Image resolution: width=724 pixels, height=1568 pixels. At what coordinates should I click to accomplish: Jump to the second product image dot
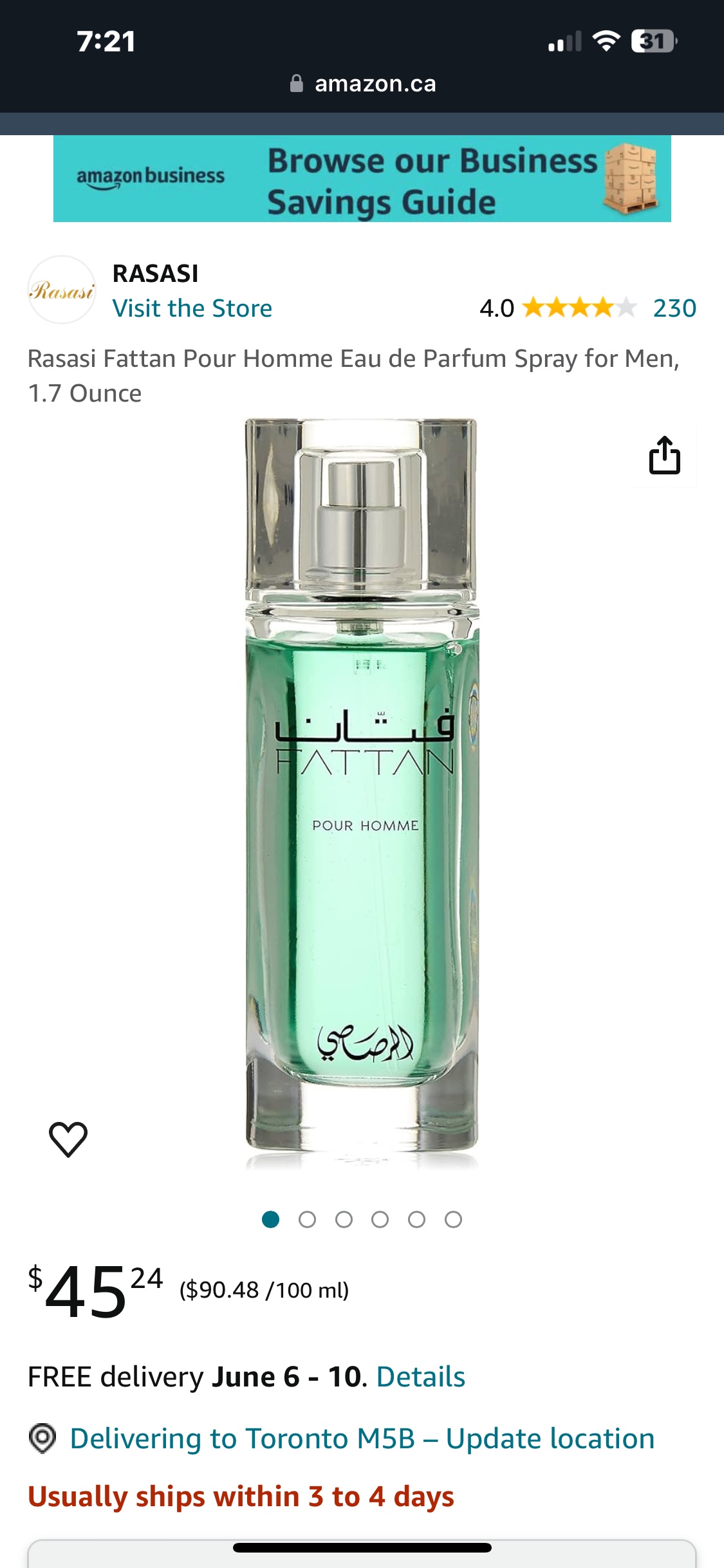pyautogui.click(x=307, y=1220)
